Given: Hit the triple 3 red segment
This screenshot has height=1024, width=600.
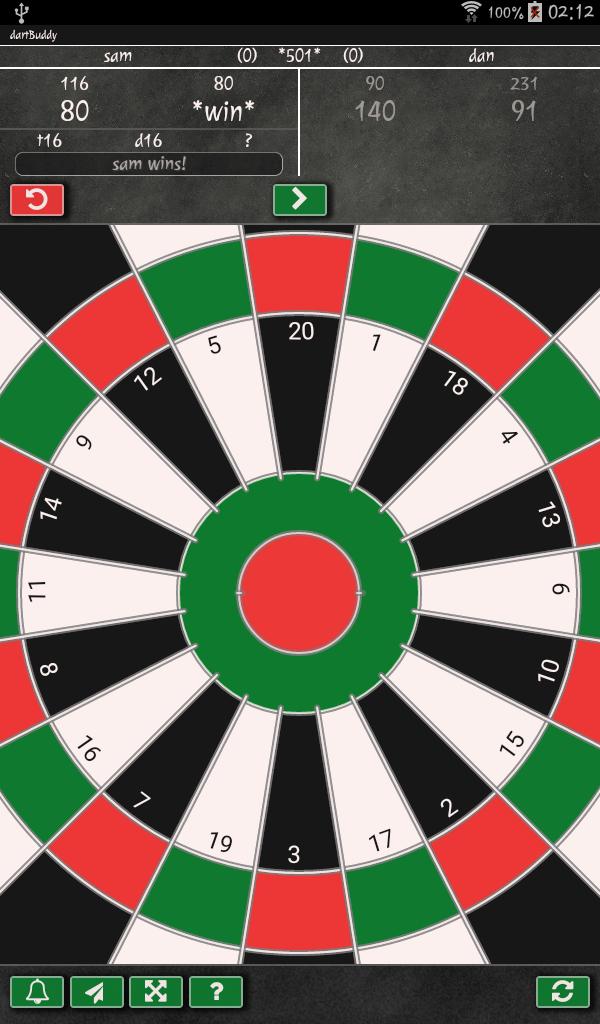Looking at the screenshot, I should (298, 910).
